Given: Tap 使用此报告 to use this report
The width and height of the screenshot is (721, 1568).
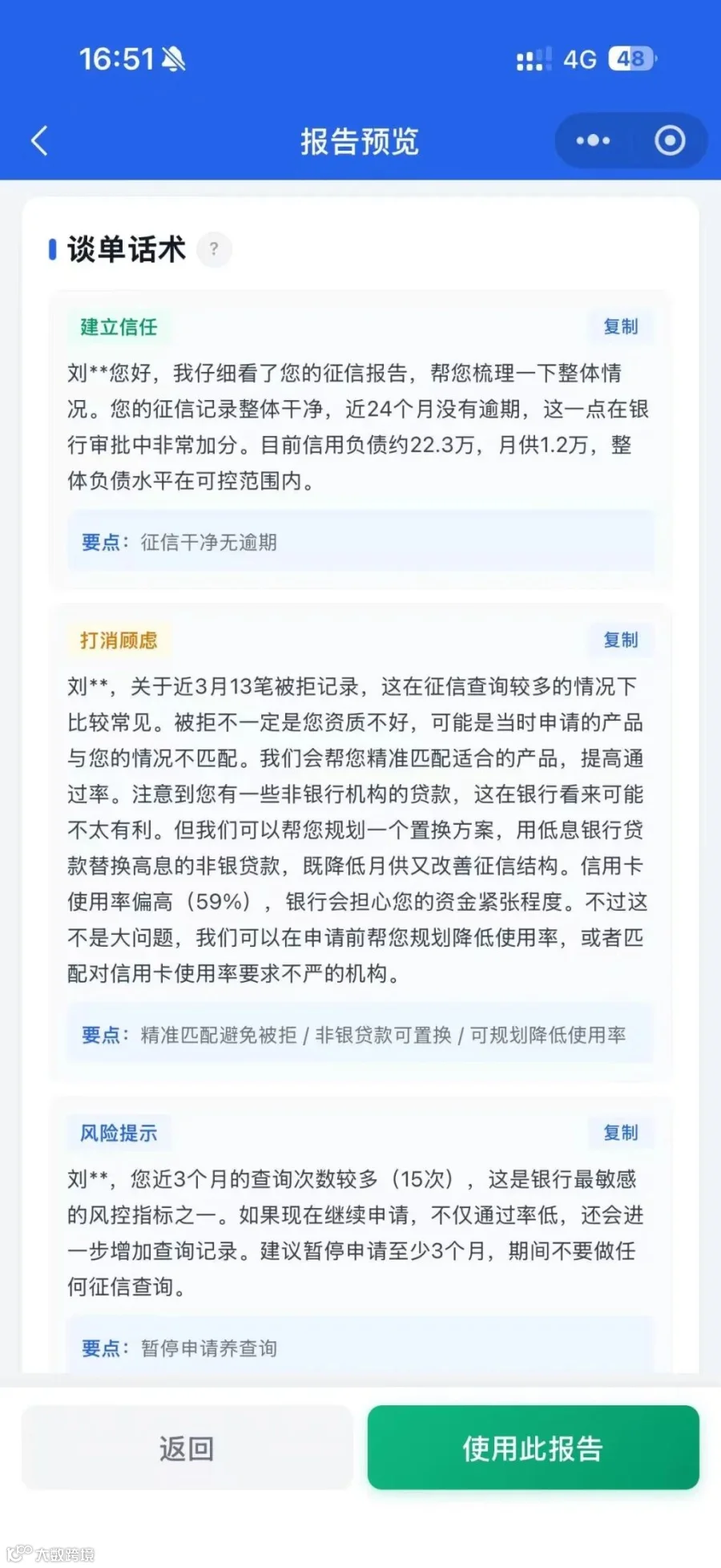Looking at the screenshot, I should point(533,1449).
